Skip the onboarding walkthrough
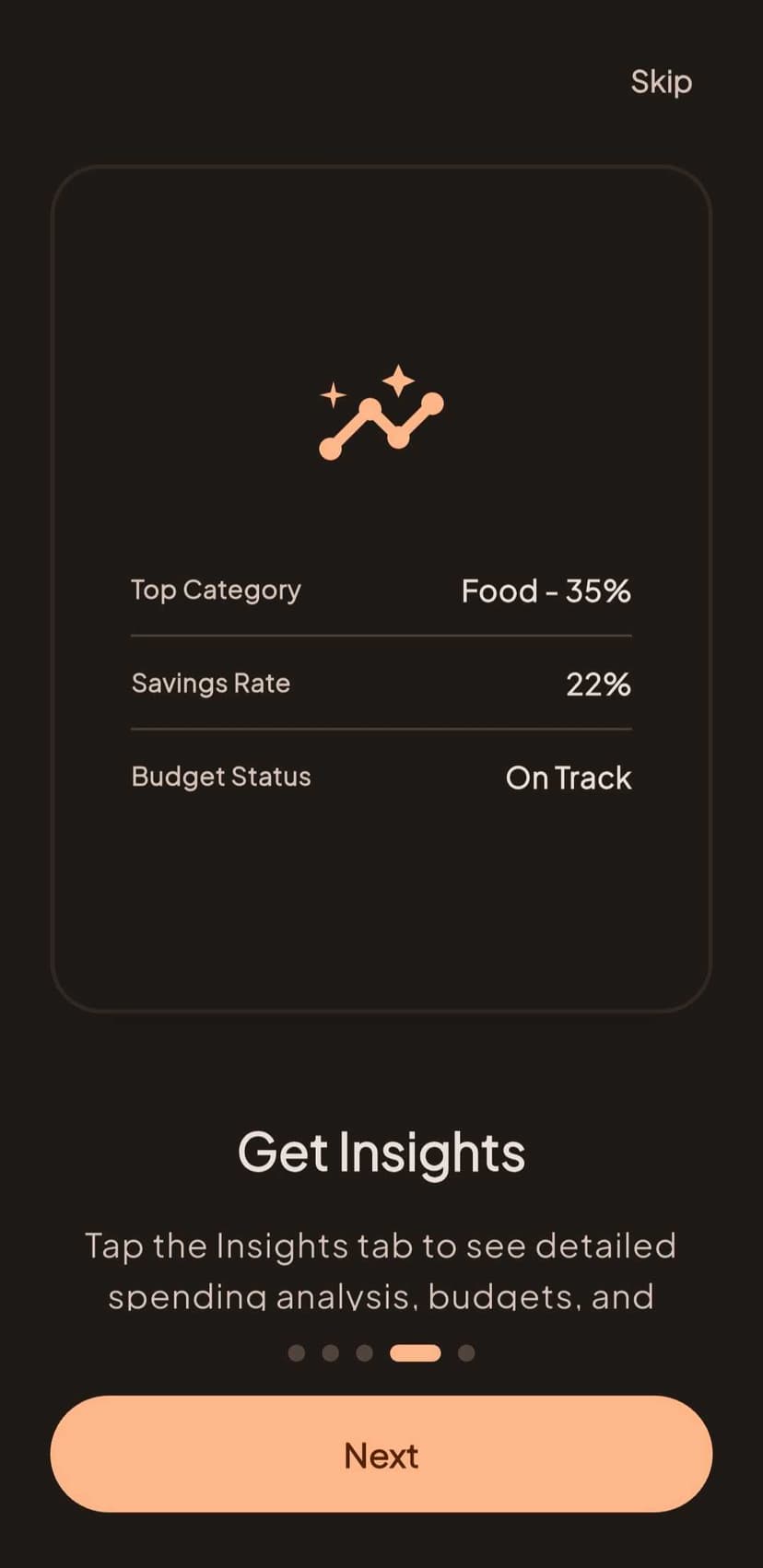 [661, 82]
